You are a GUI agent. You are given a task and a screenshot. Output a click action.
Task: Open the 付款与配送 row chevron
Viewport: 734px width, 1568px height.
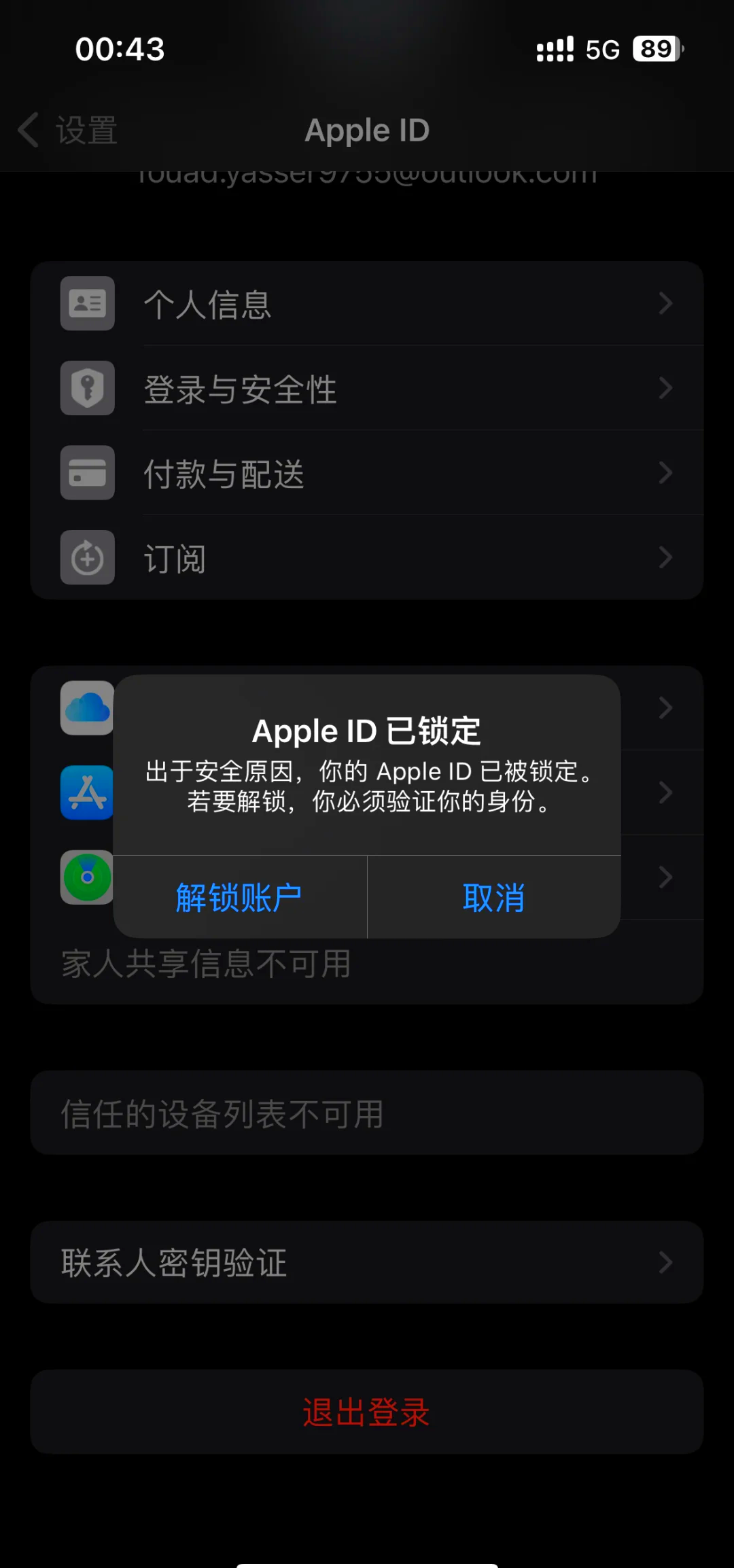(x=665, y=473)
